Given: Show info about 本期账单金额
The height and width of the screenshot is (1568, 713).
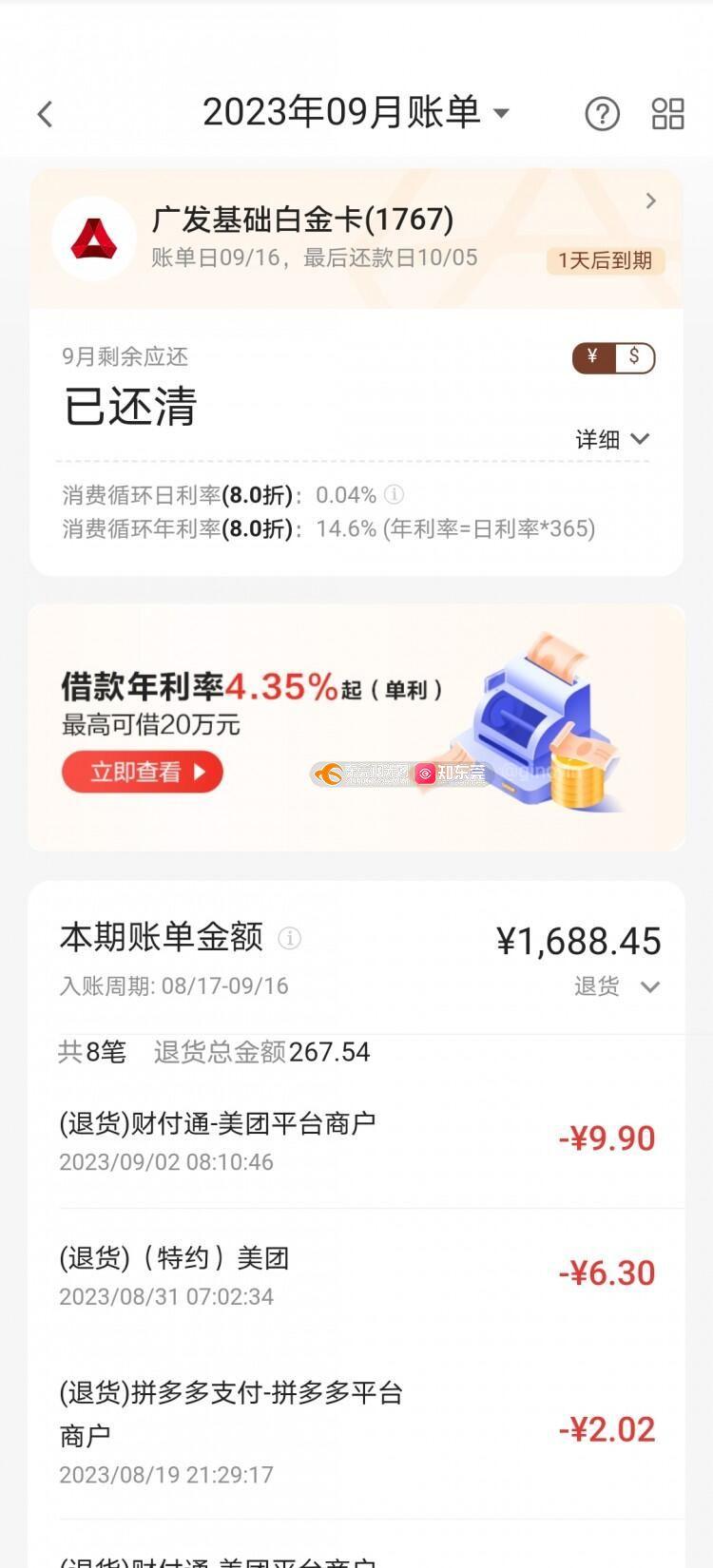Looking at the screenshot, I should [290, 939].
